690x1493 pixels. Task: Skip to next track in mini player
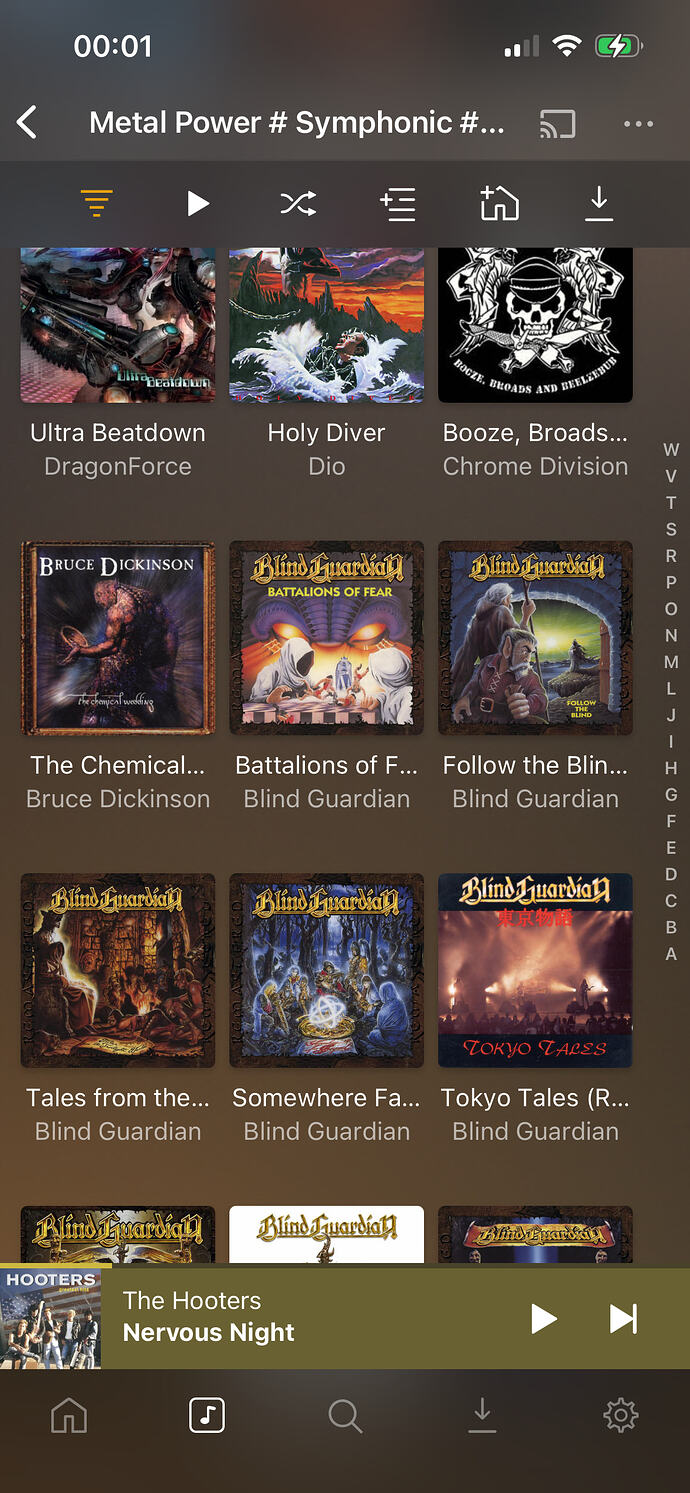[x=623, y=1319]
